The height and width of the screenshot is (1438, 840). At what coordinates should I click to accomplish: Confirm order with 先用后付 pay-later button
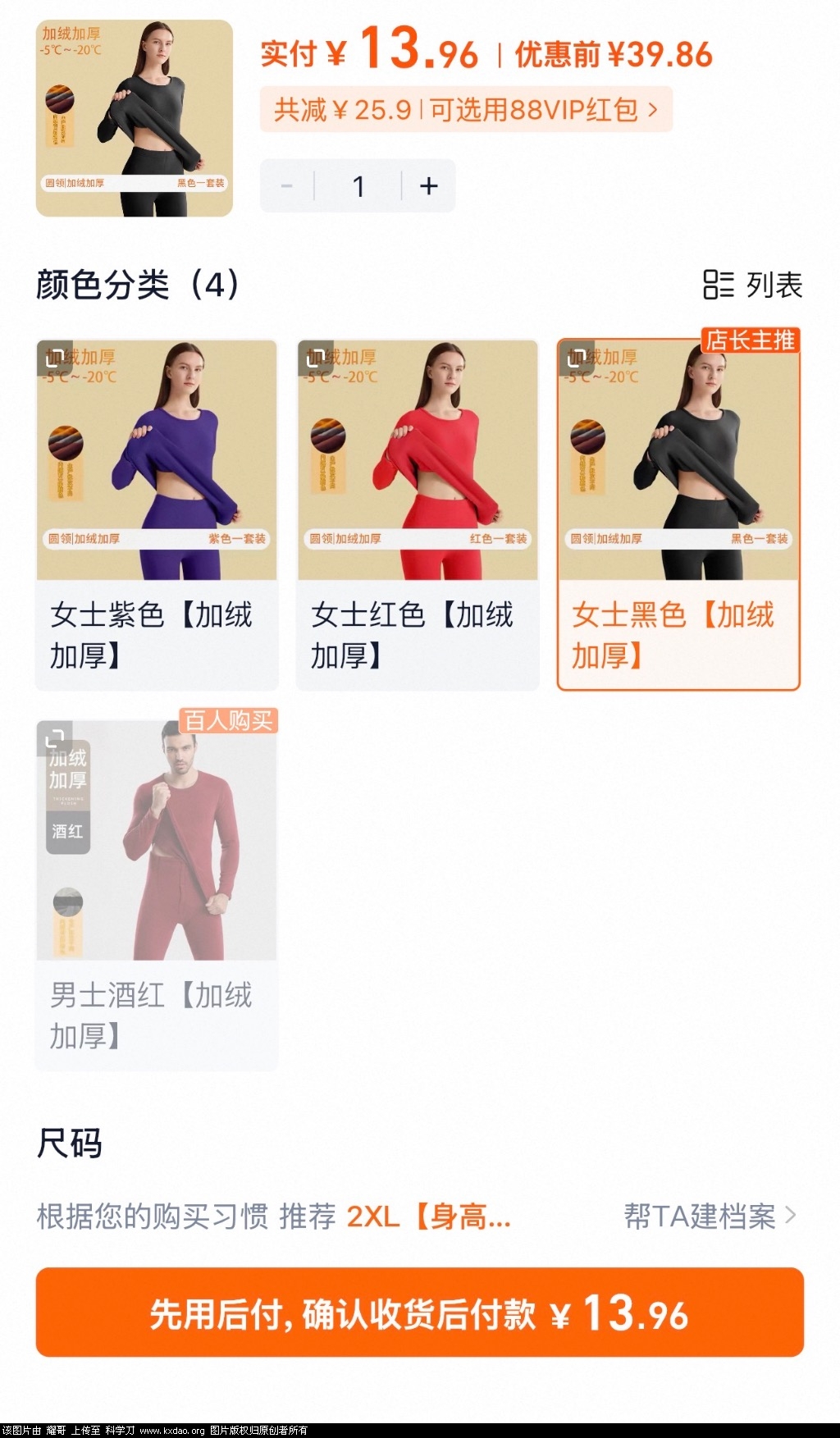coord(419,1312)
